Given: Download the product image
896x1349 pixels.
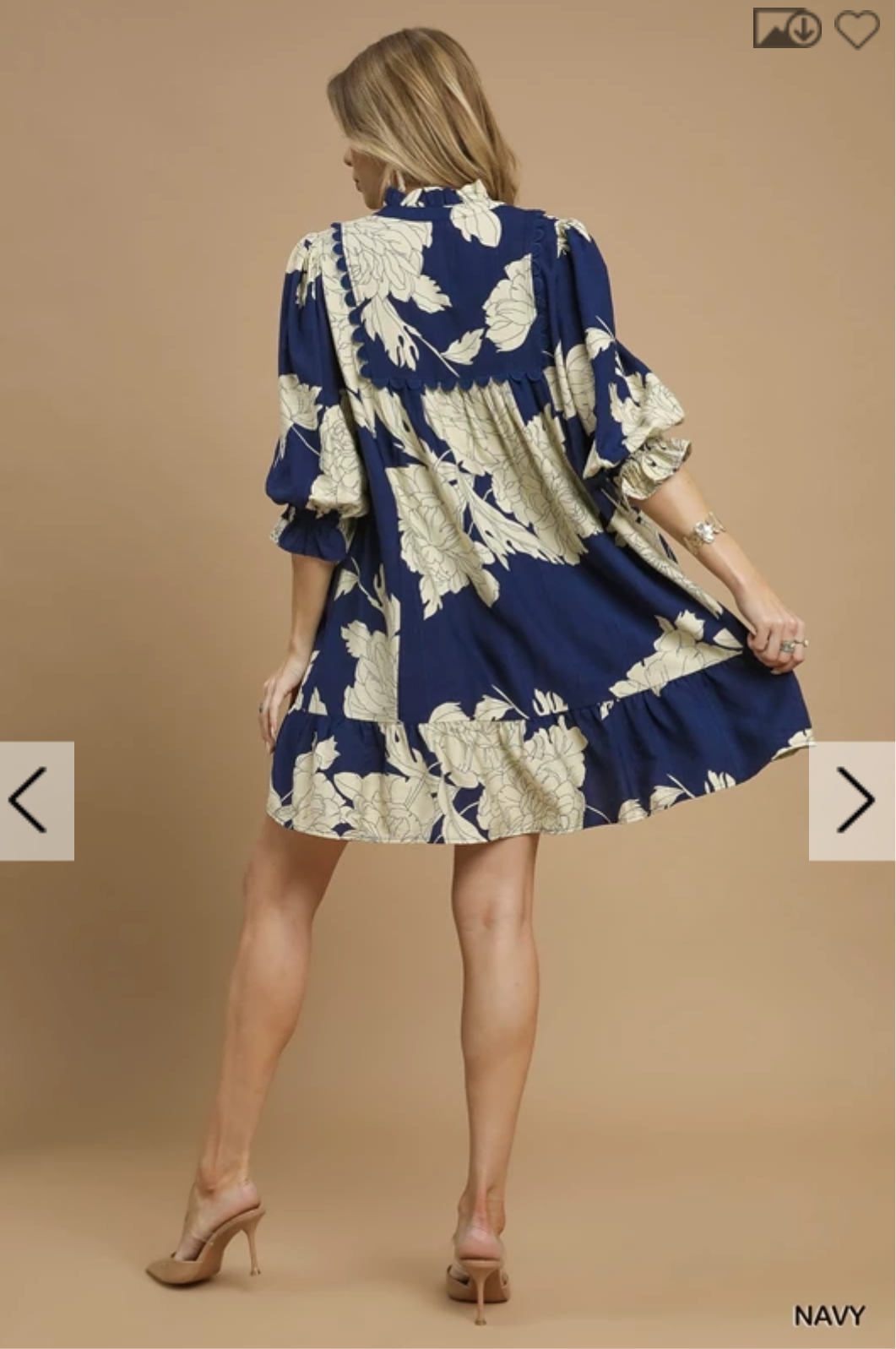Looking at the screenshot, I should point(786,29).
